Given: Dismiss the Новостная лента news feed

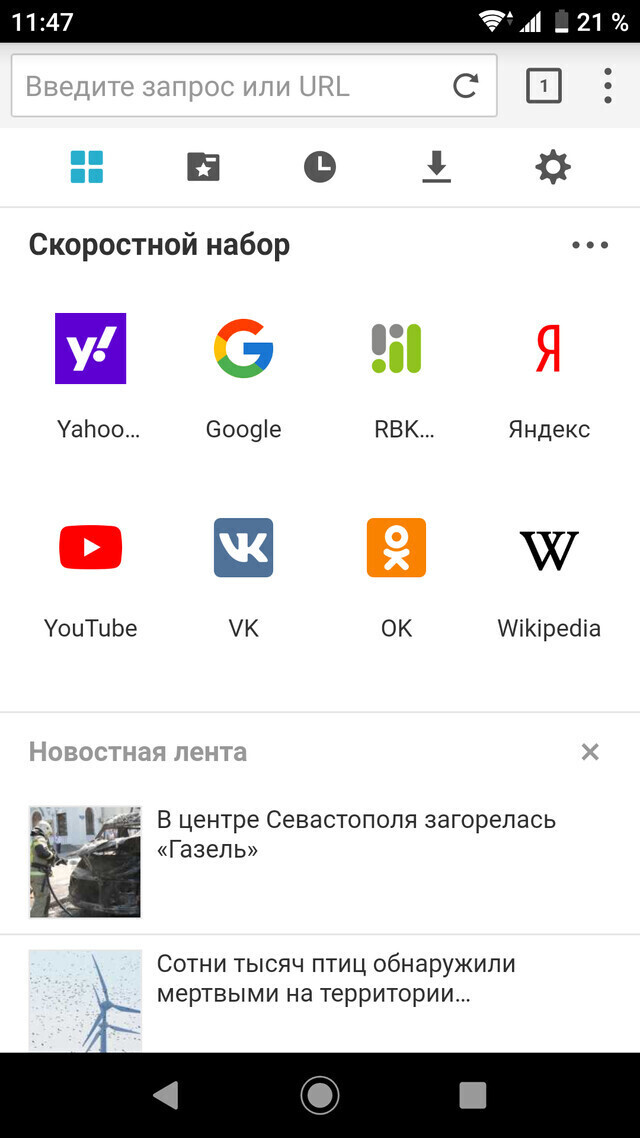Looking at the screenshot, I should [x=590, y=752].
